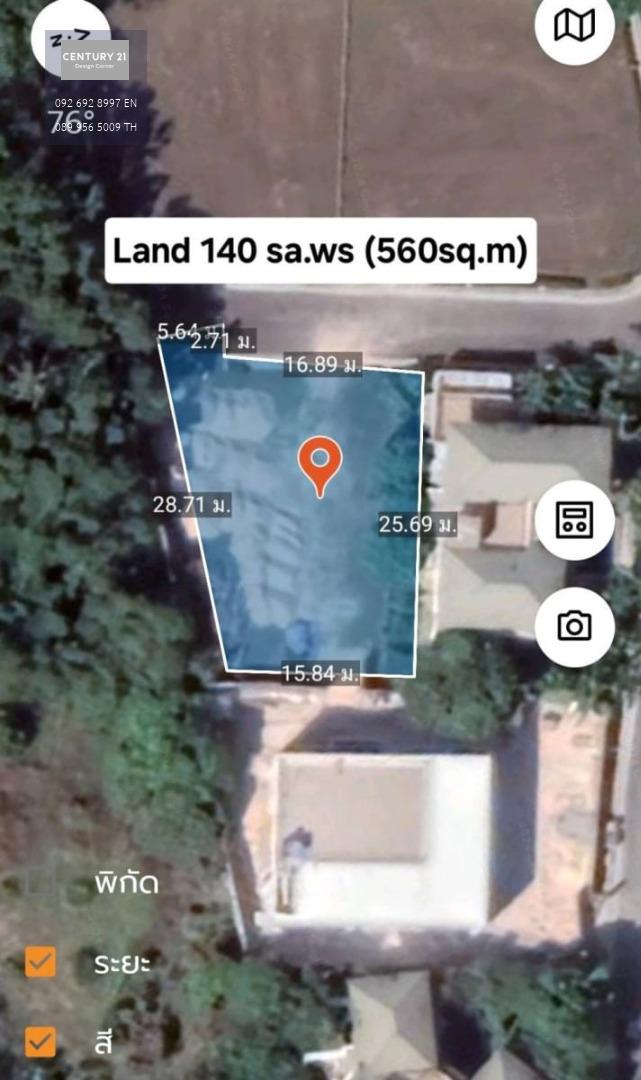Tap the orange location pin marker
Image resolution: width=641 pixels, height=1080 pixels.
319,466
